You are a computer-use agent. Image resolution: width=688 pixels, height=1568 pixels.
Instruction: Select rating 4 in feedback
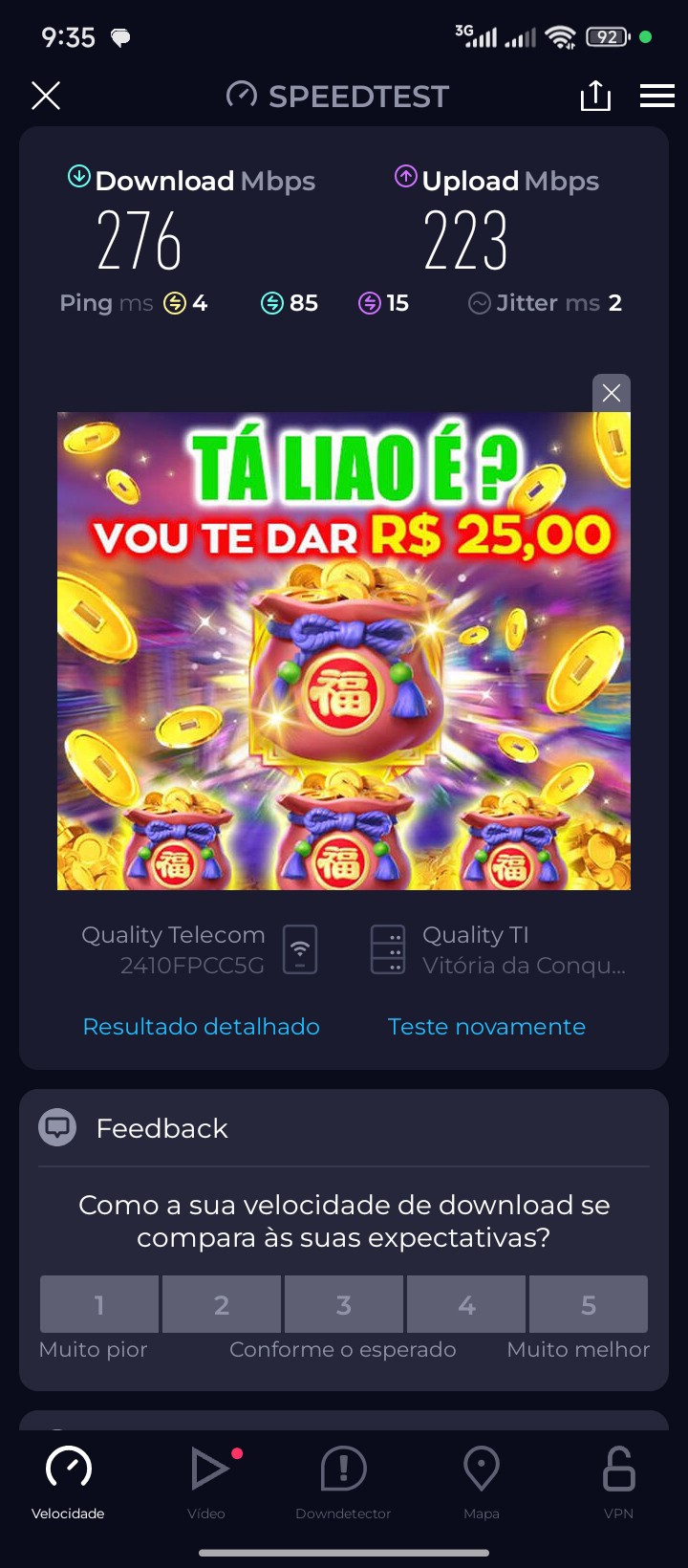466,1304
